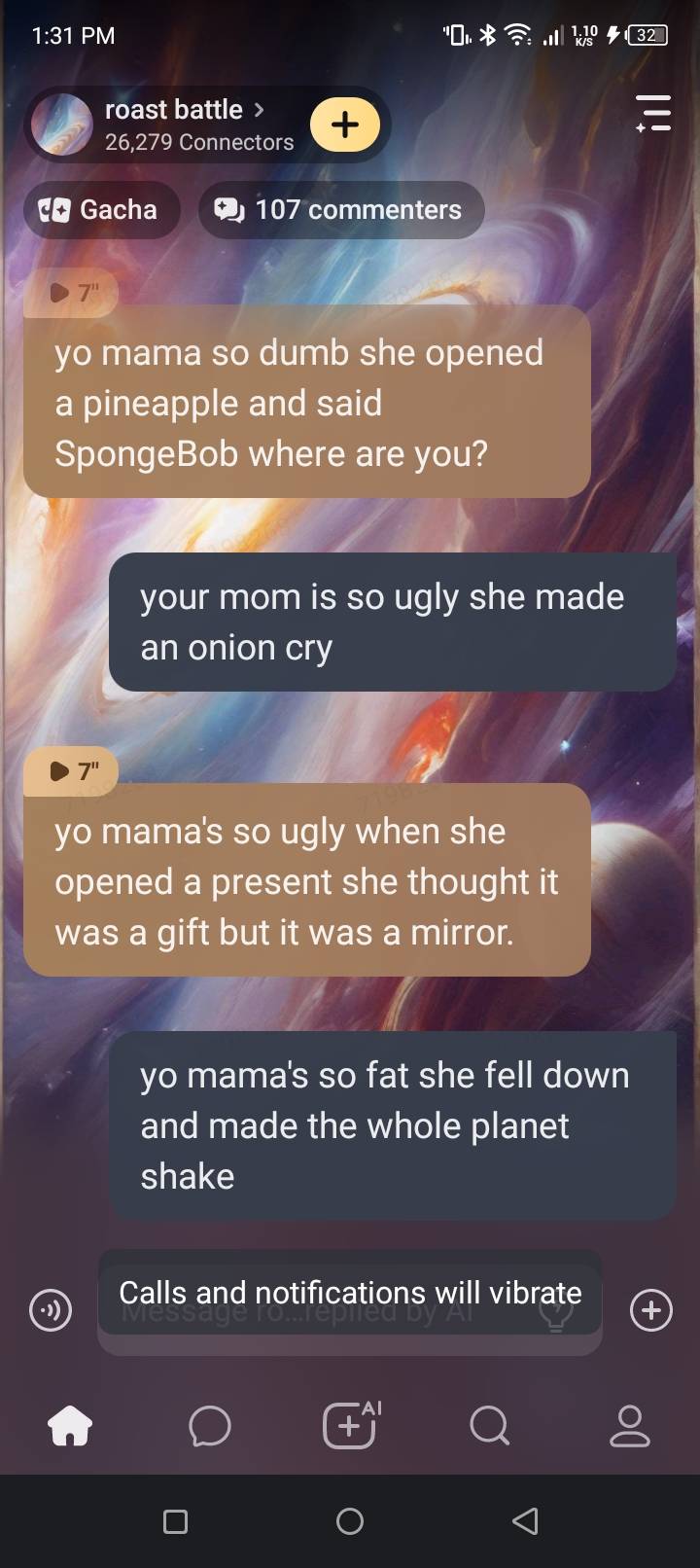Screen dimensions: 700x1568
Task: Tap the voice input icon beside message field
Action: (x=51, y=1311)
